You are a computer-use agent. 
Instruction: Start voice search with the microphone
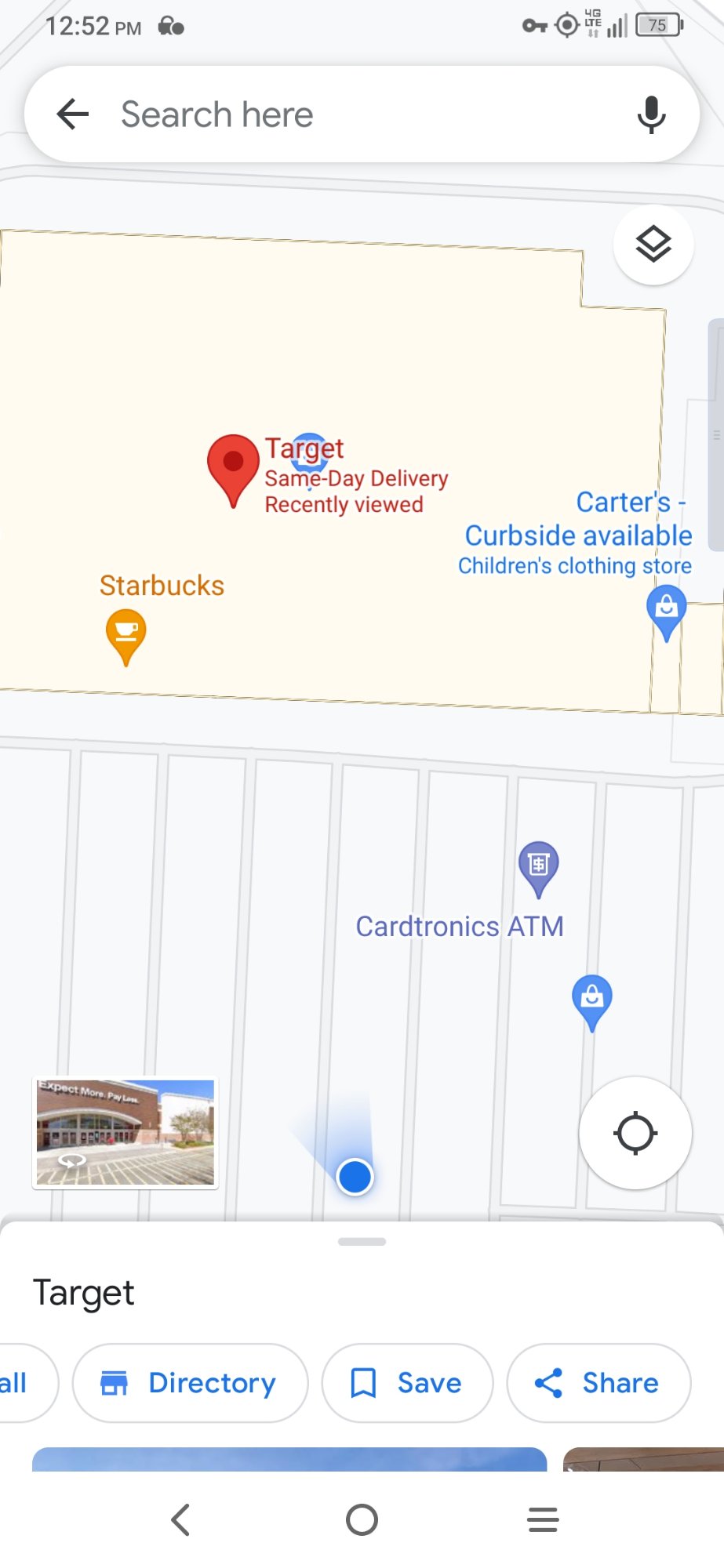651,114
